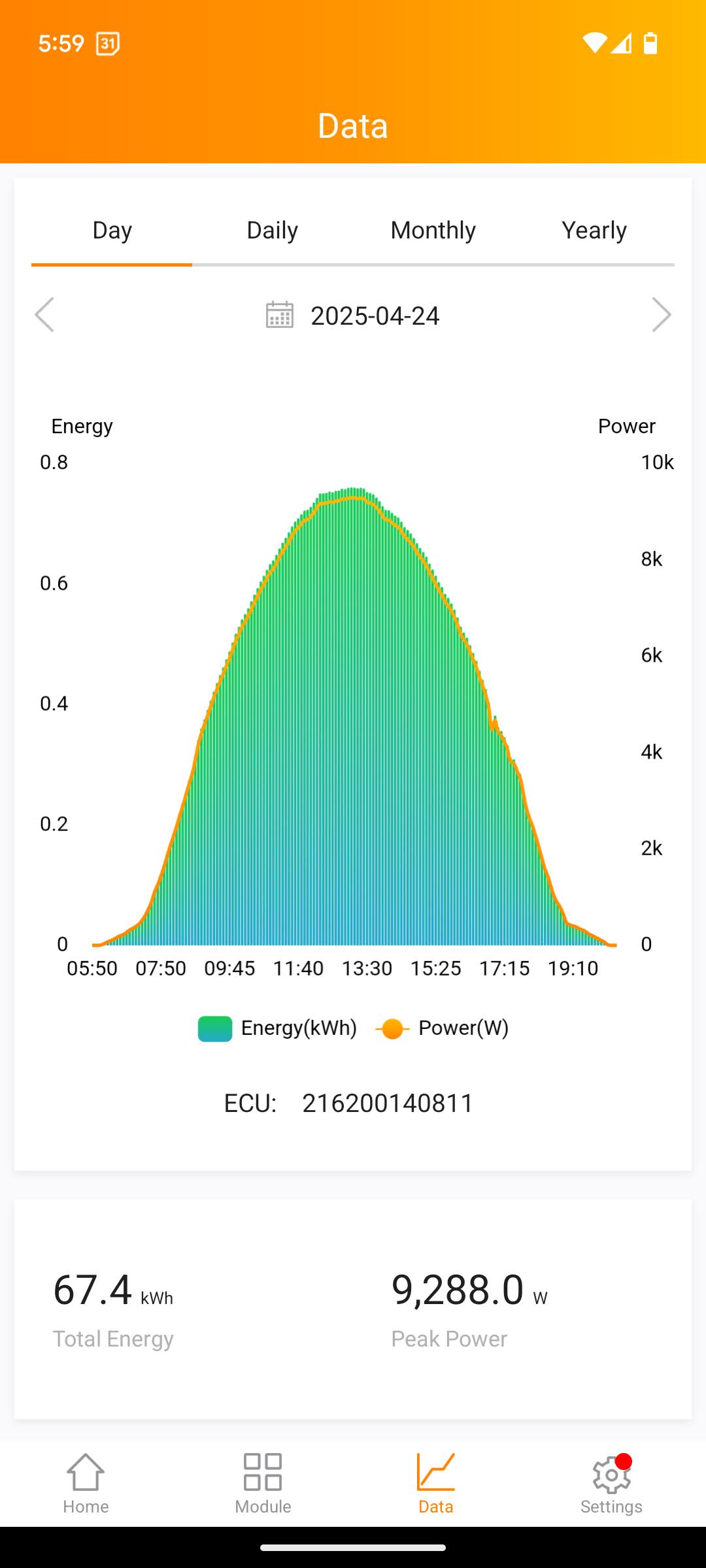Open the Settings tab
Viewport: 706px width, 1568px height.
611,1483
